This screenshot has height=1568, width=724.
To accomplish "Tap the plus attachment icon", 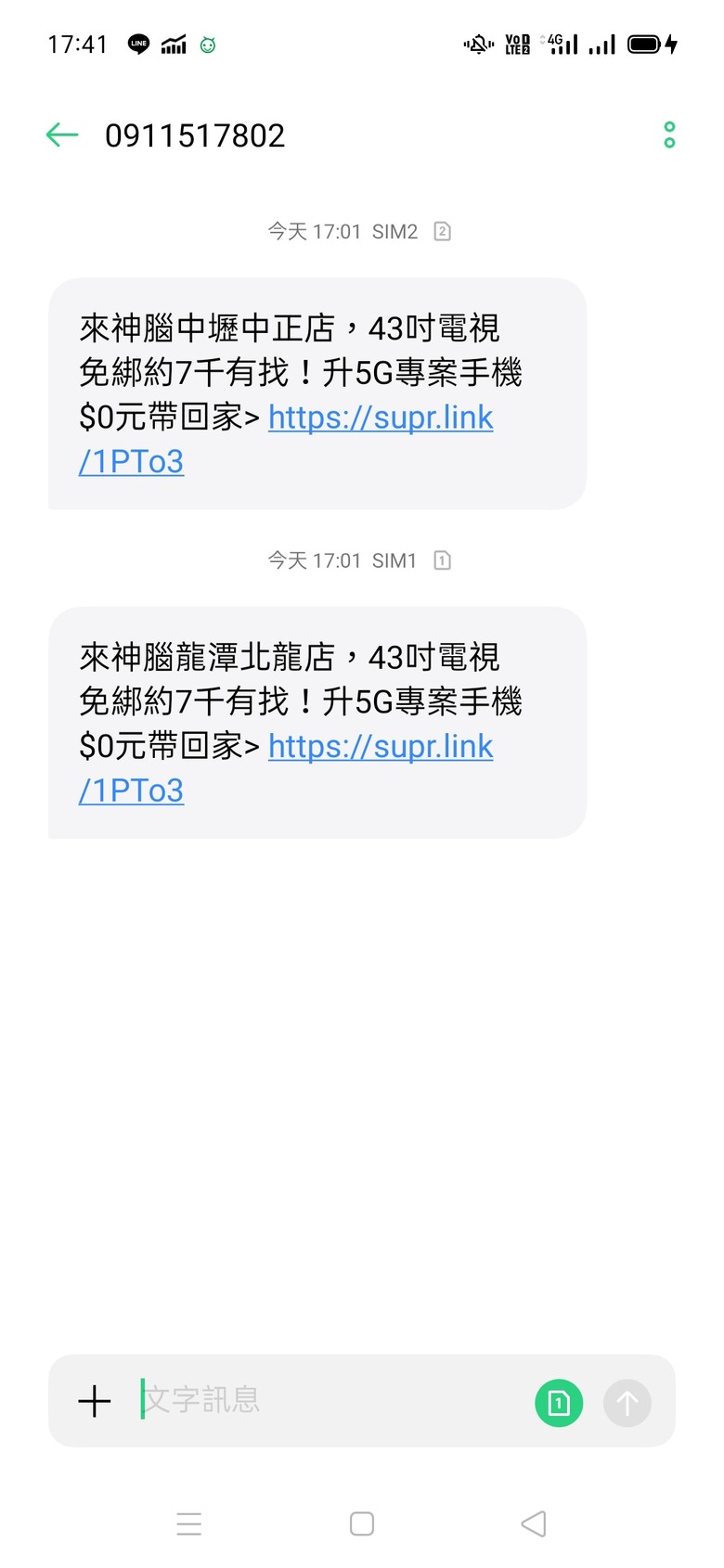I will (95, 1401).
